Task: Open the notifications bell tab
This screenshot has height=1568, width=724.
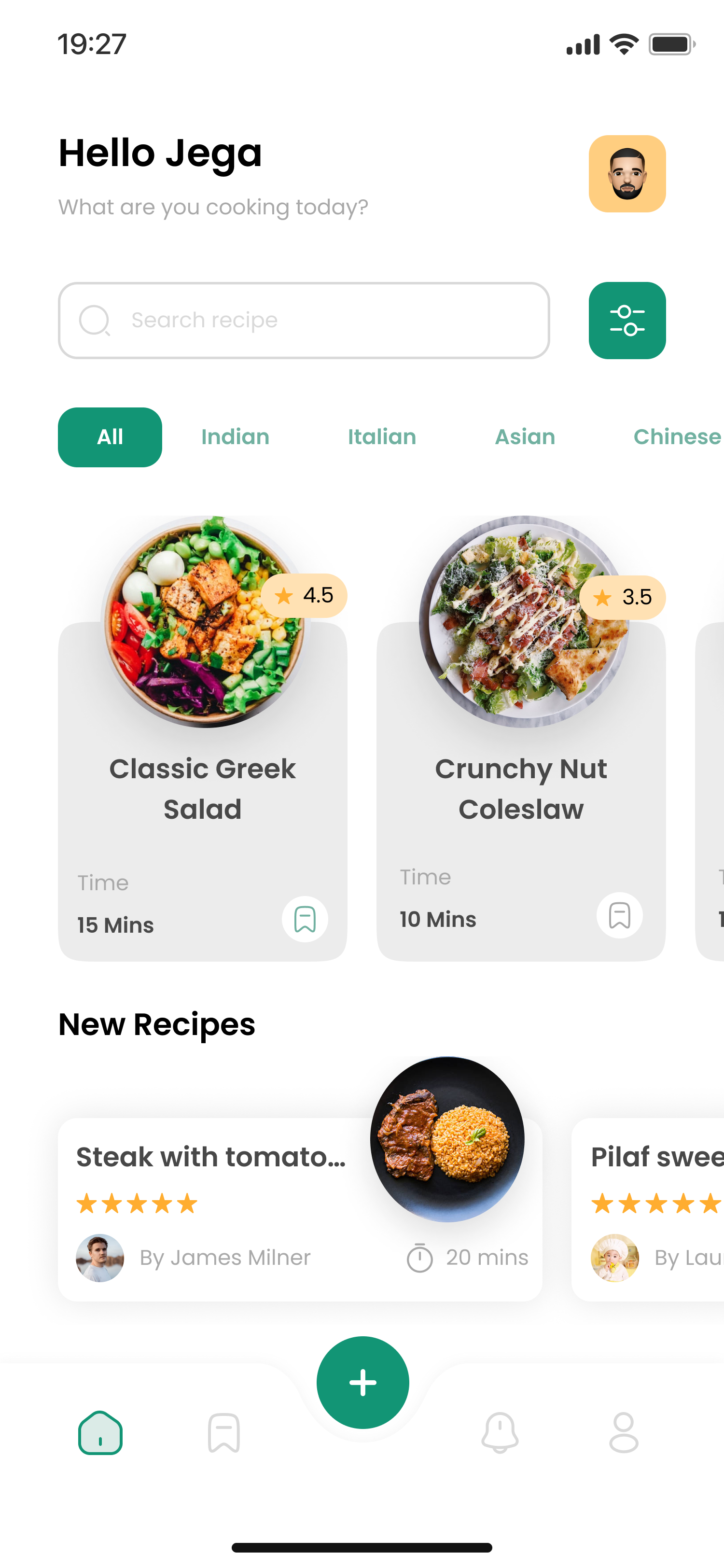Action: (x=500, y=1433)
